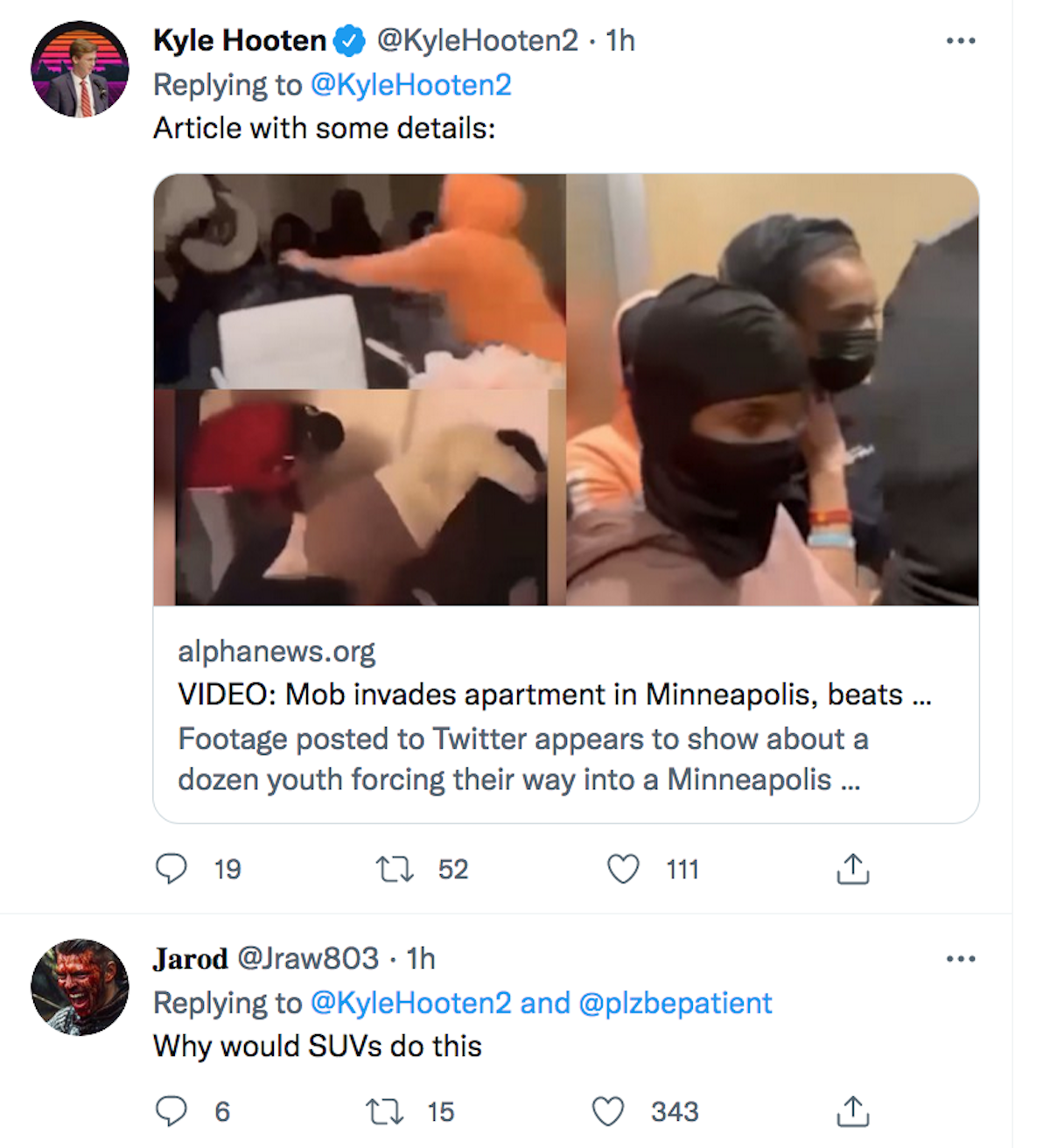
Task: Like Jarod's tweet
Action: 608,1111
